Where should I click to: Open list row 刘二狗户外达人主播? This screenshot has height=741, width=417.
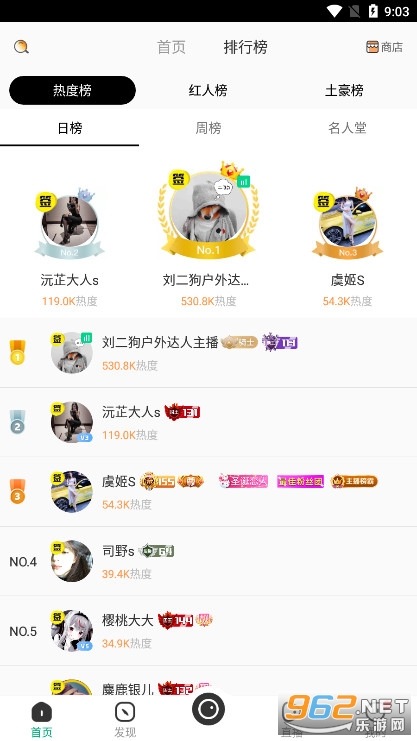point(208,353)
